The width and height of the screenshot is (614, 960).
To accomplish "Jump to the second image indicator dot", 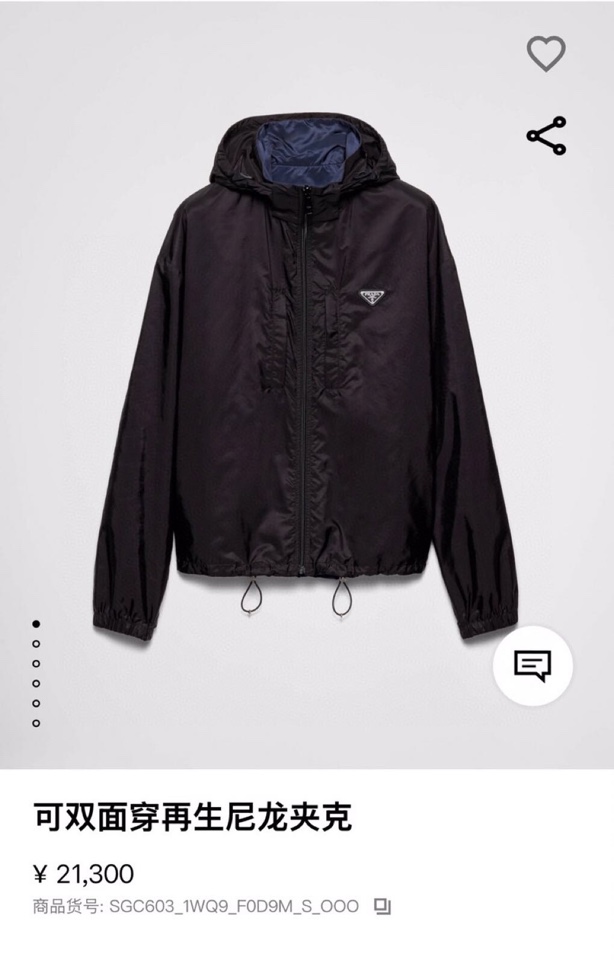I will tap(36, 644).
